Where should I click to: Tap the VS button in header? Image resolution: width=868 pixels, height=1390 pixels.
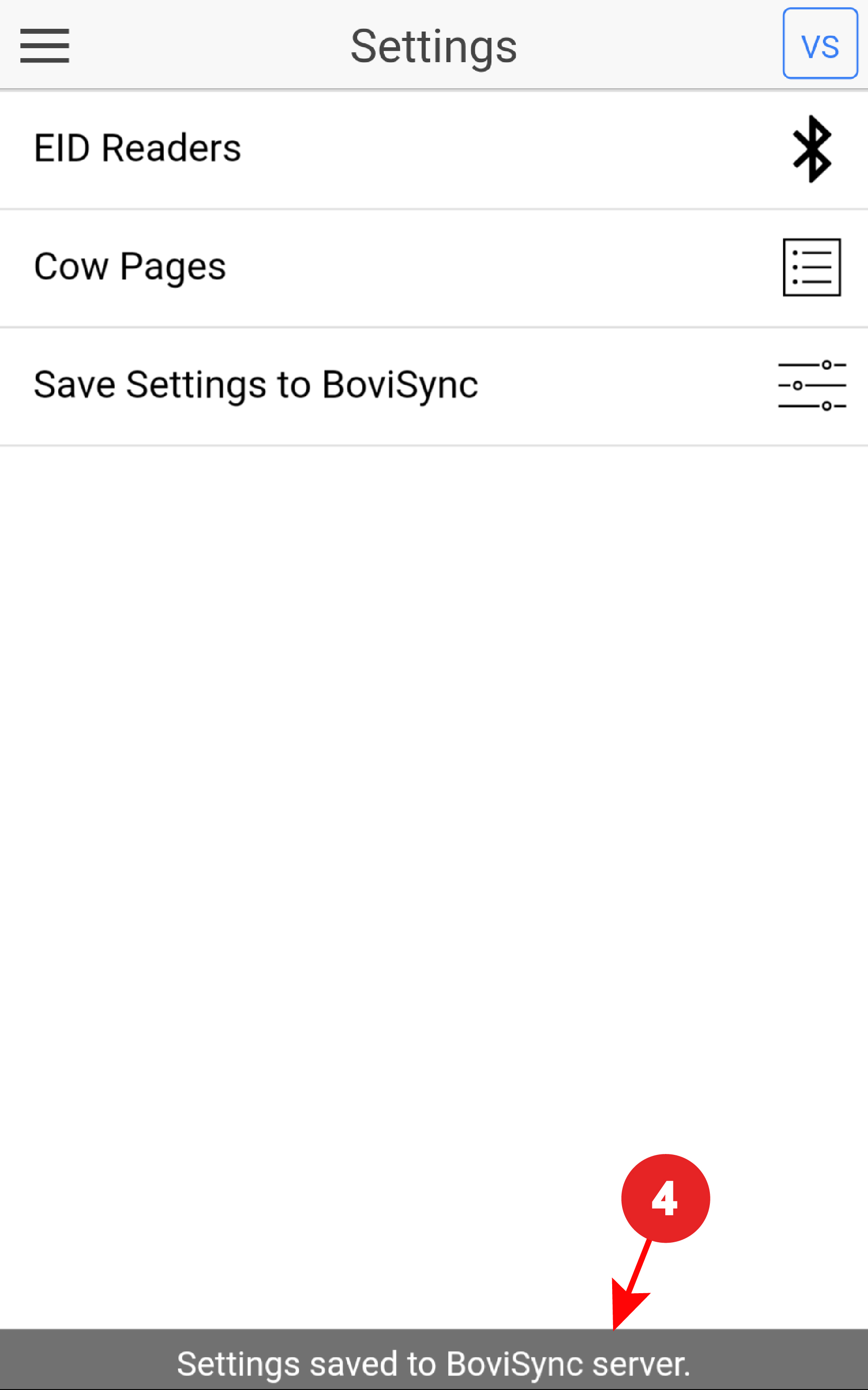pos(819,44)
